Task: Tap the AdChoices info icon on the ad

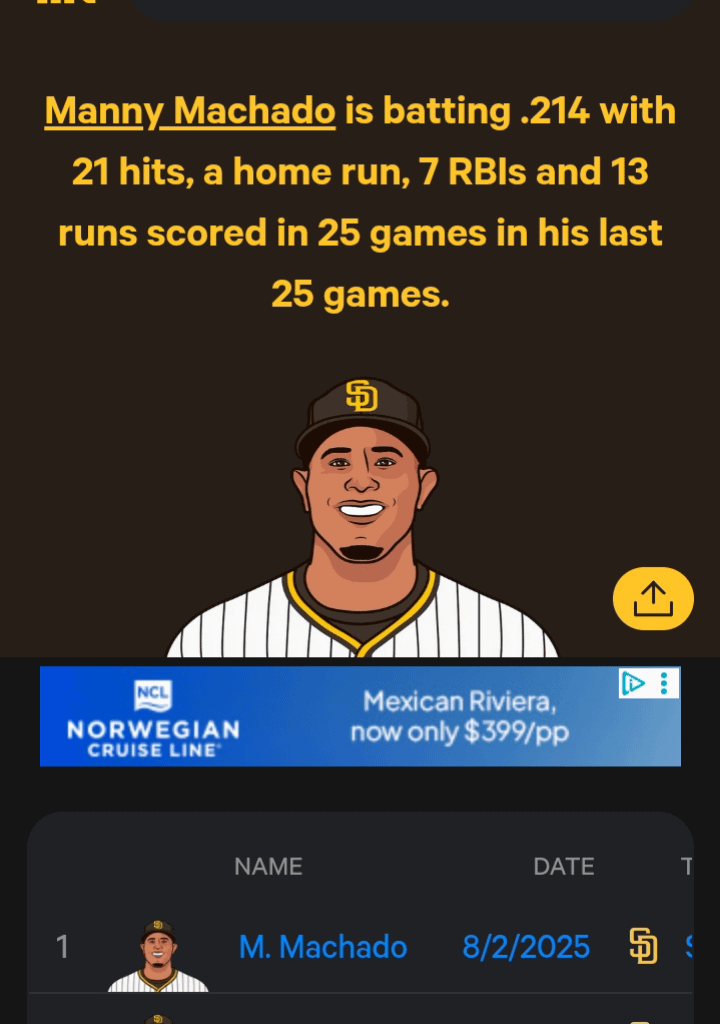Action: [635, 684]
